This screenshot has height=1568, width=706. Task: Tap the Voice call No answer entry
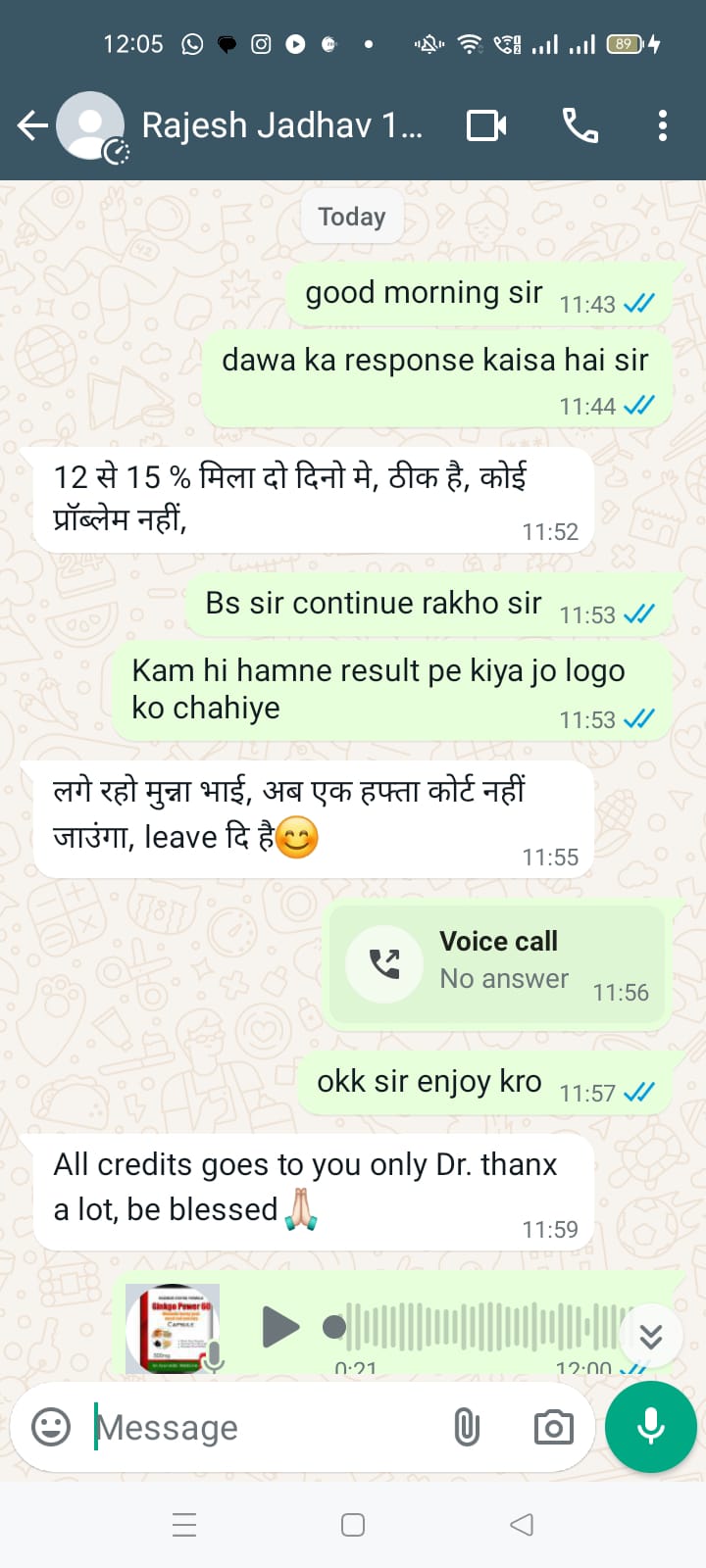pyautogui.click(x=497, y=963)
